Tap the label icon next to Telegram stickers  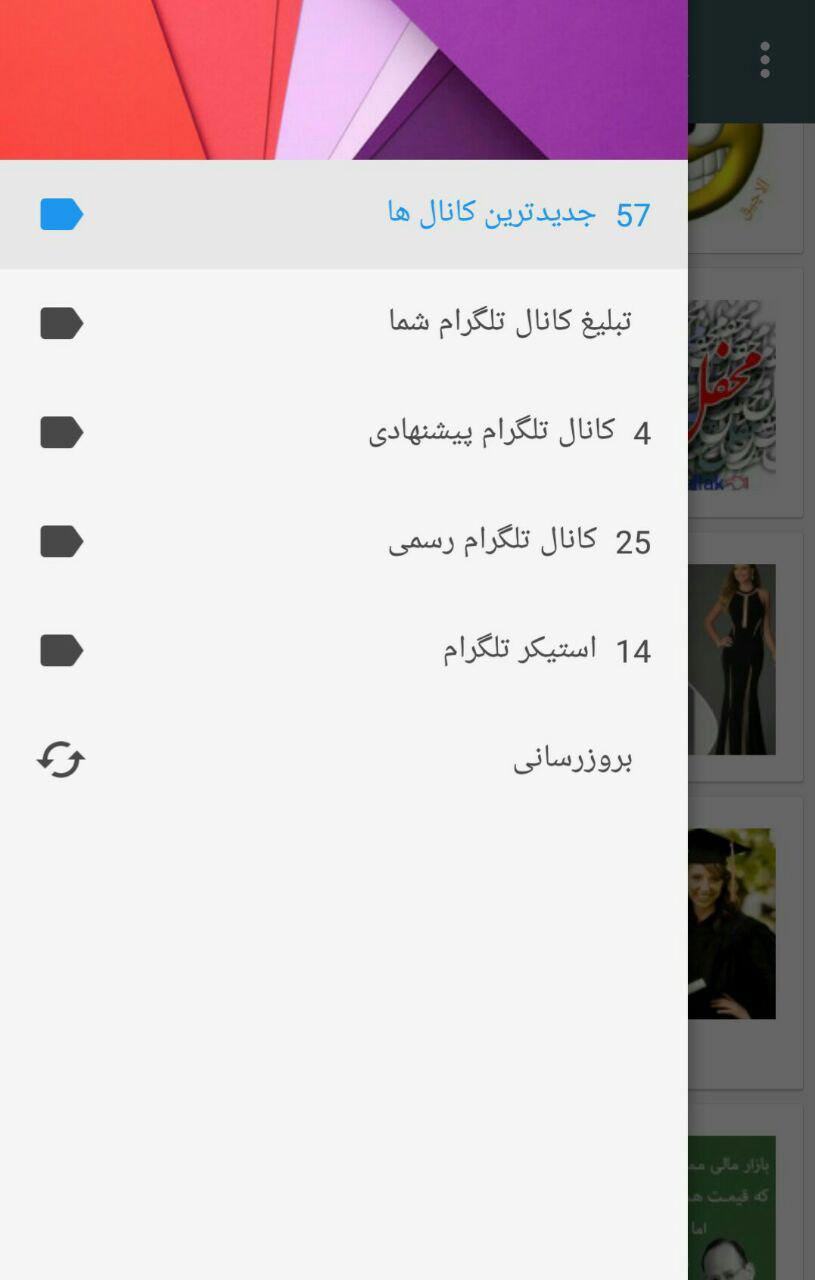[60, 650]
